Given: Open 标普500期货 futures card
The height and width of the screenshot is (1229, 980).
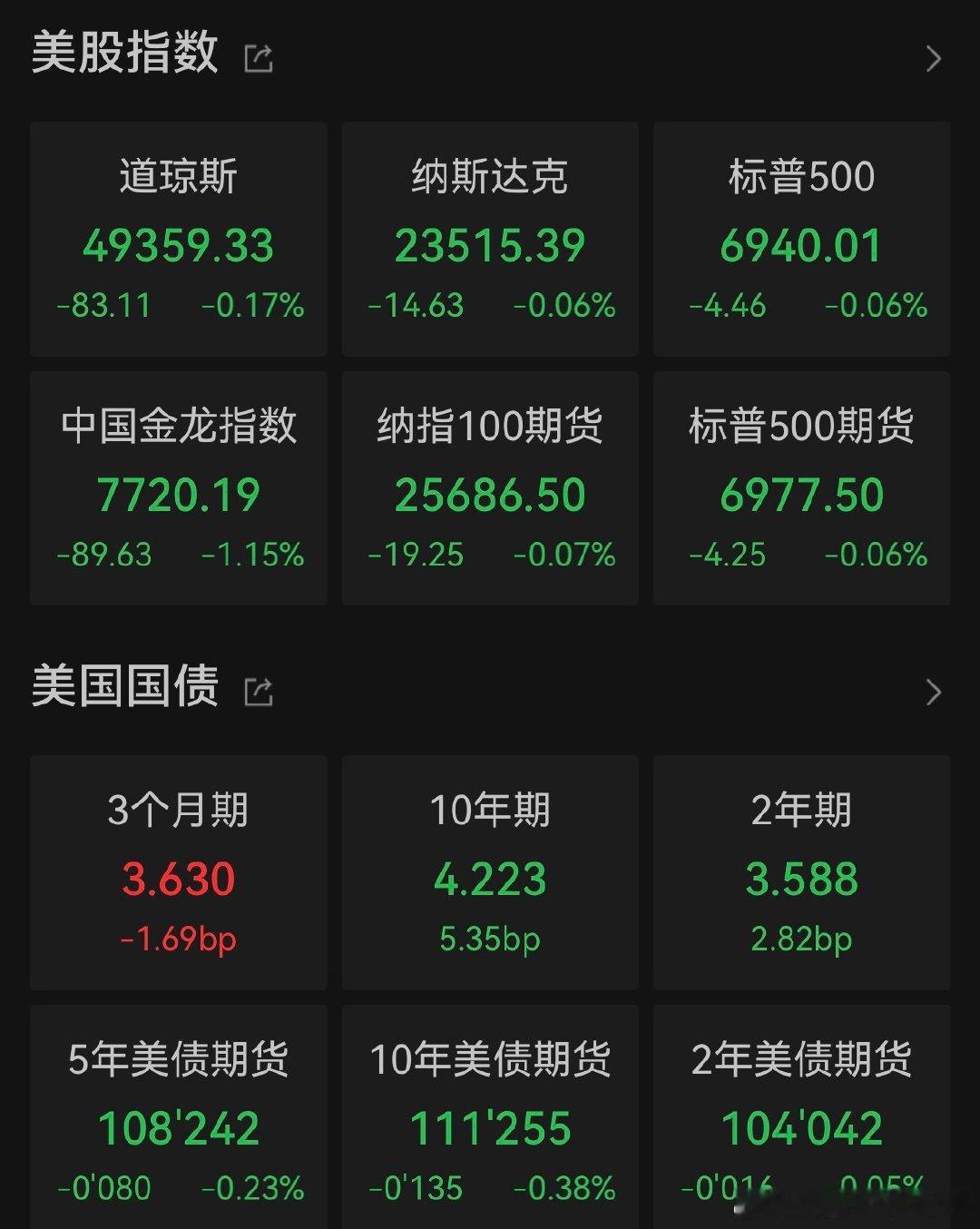Looking at the screenshot, I should point(801,488).
